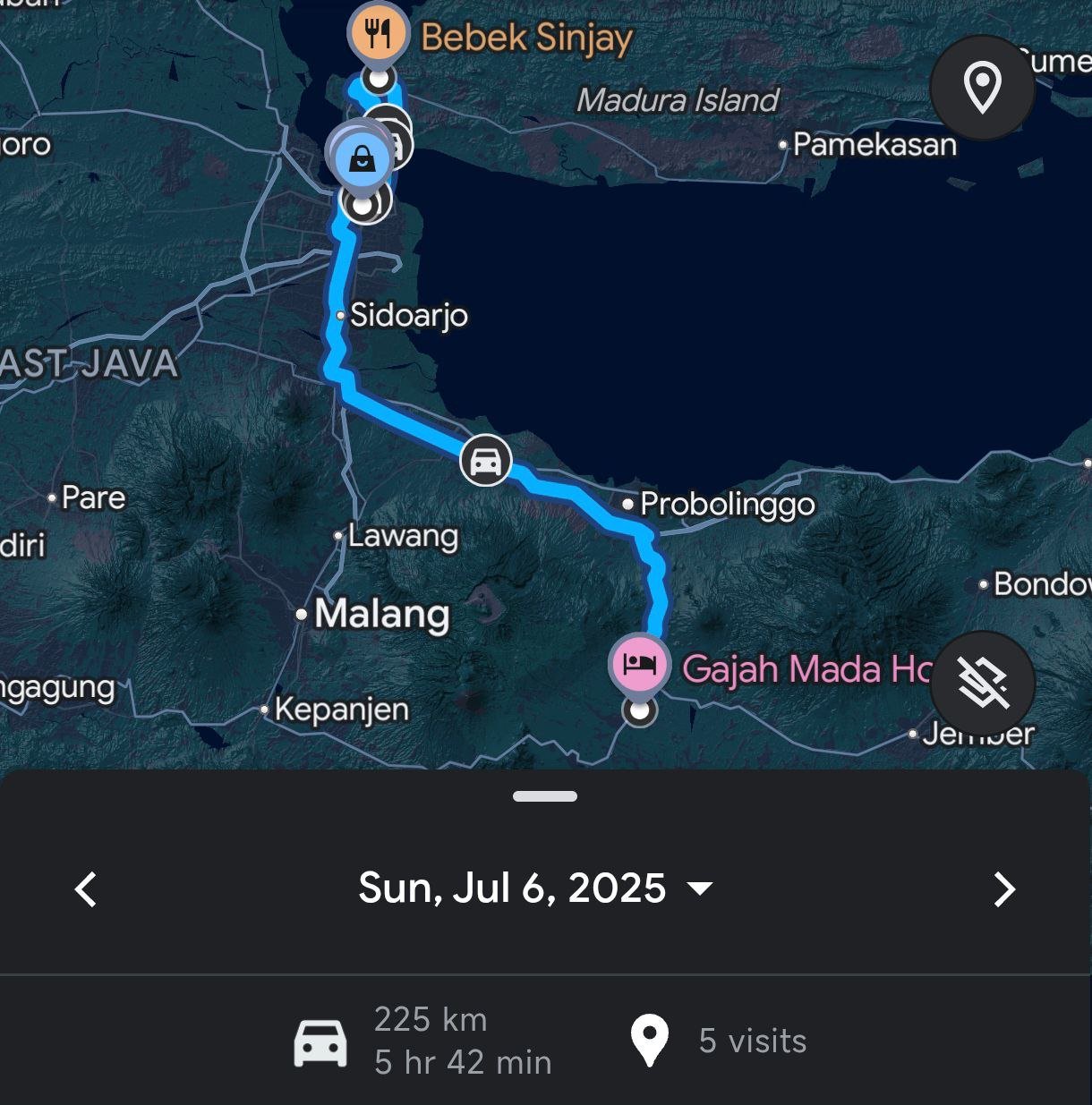The width and height of the screenshot is (1092, 1105).
Task: Select the blue shopping bag marker
Action: point(363,160)
